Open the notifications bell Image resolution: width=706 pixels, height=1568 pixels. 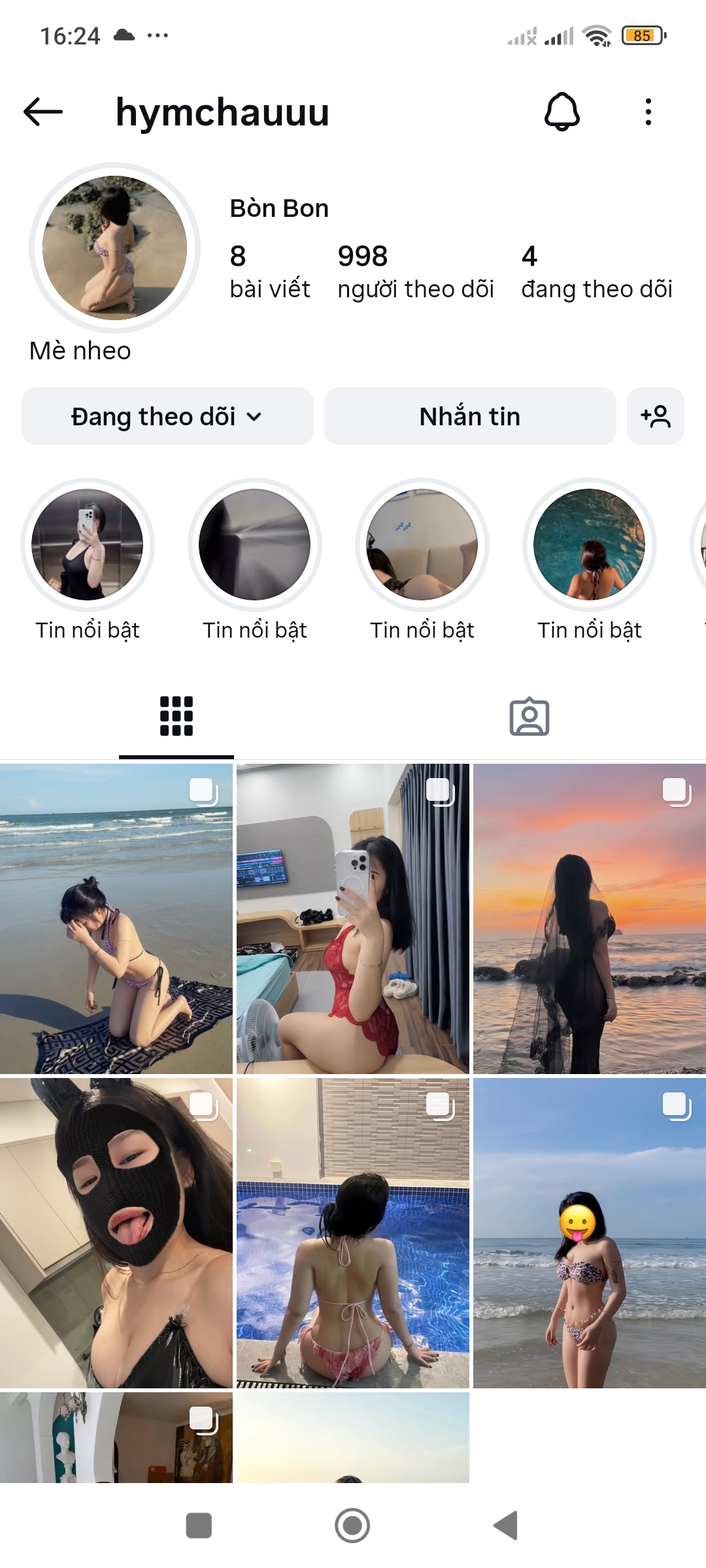coord(562,112)
